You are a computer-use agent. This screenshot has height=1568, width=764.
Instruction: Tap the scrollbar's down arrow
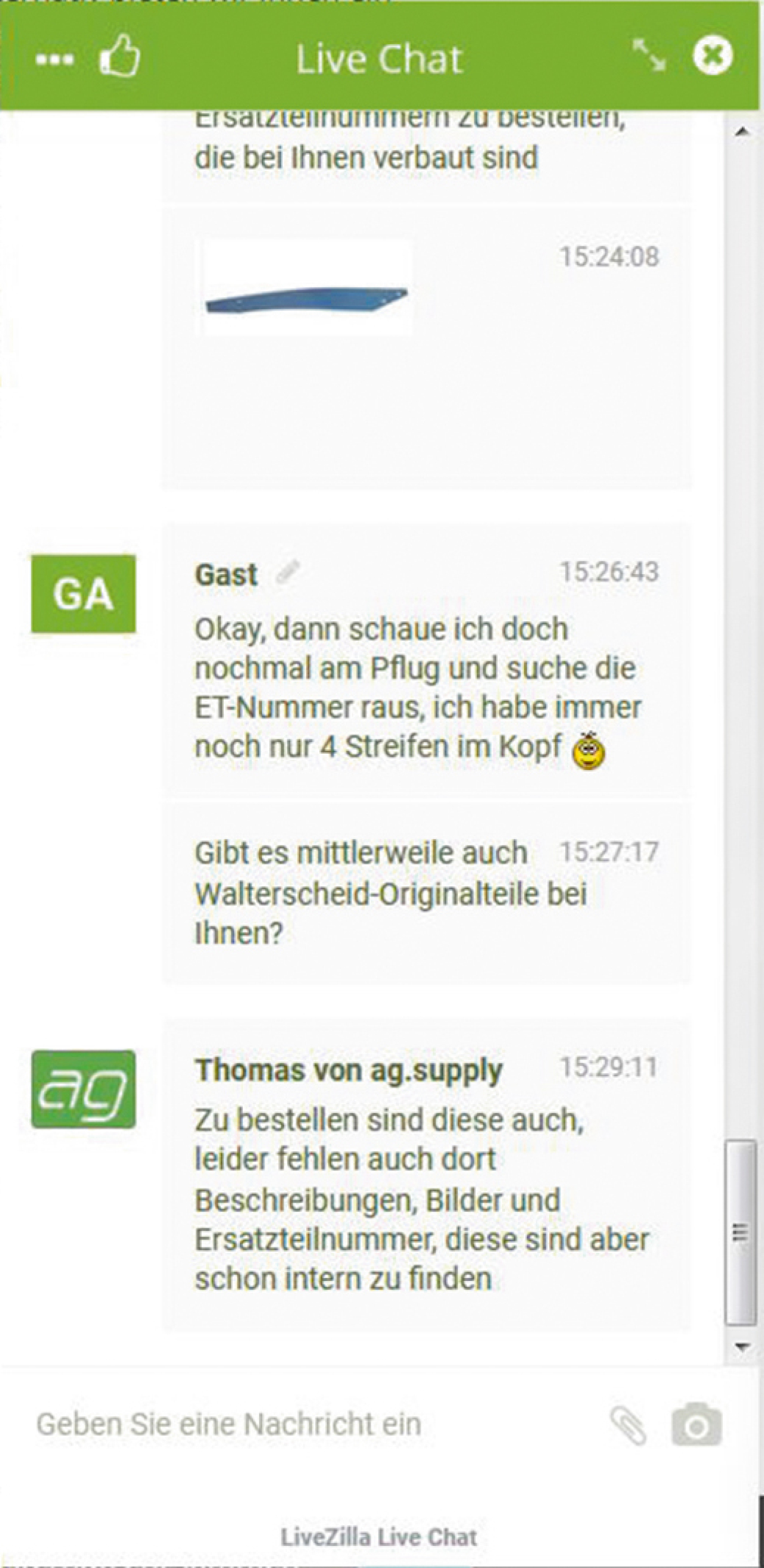point(741,1347)
